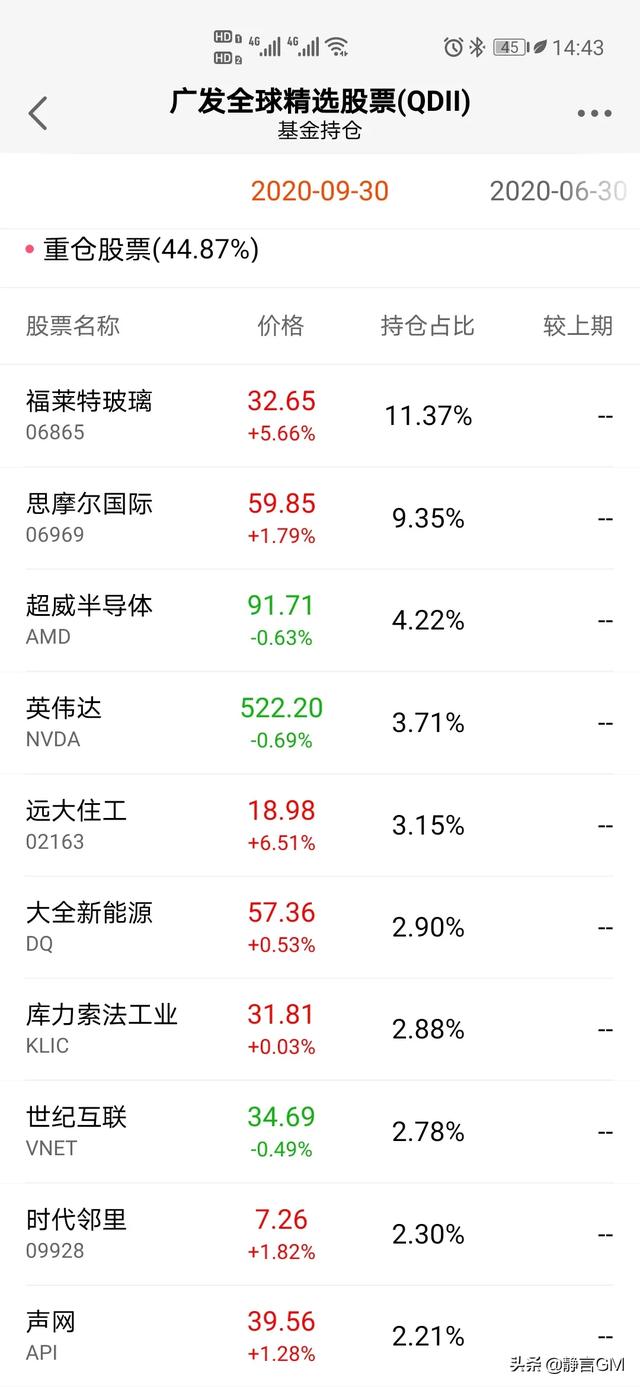The height and width of the screenshot is (1387, 640).
Task: Open the 世纪互联 VNET stock row
Action: (320, 1132)
